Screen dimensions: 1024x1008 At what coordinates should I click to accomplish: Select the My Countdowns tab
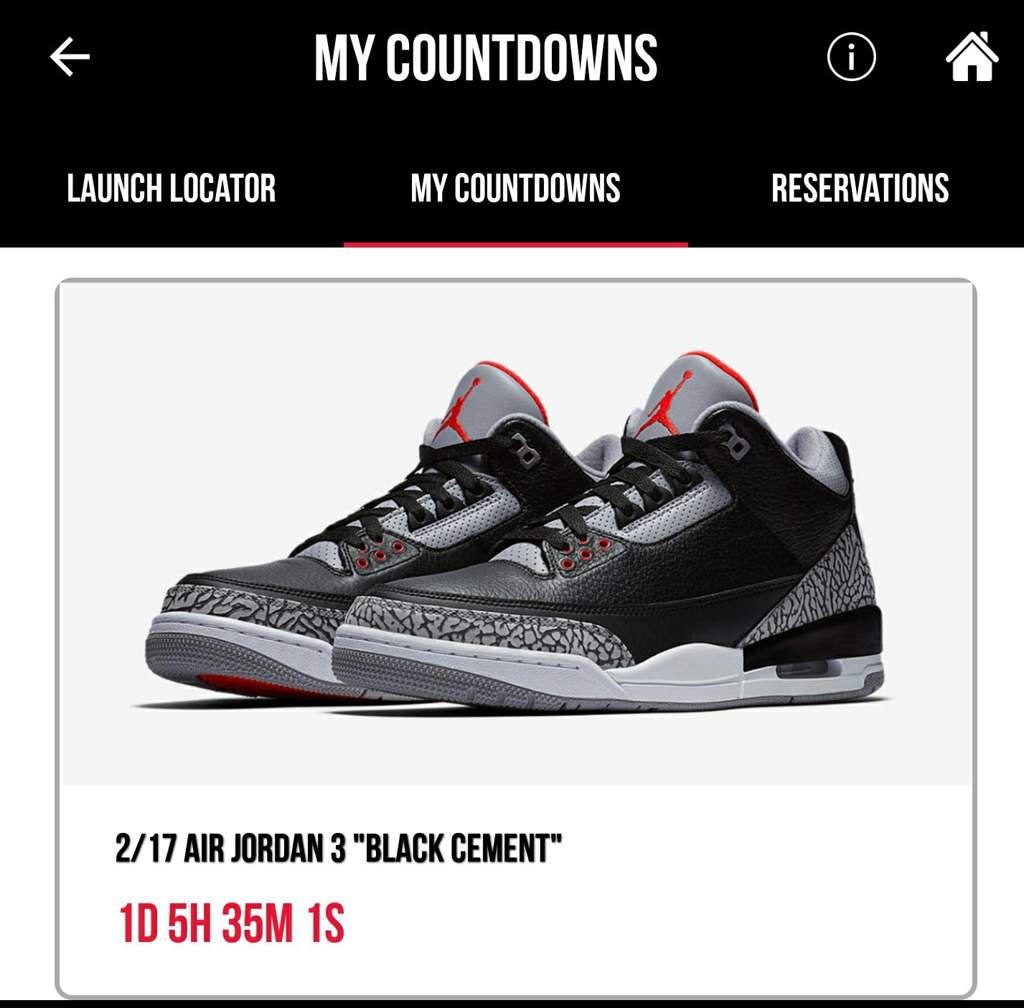coord(515,188)
